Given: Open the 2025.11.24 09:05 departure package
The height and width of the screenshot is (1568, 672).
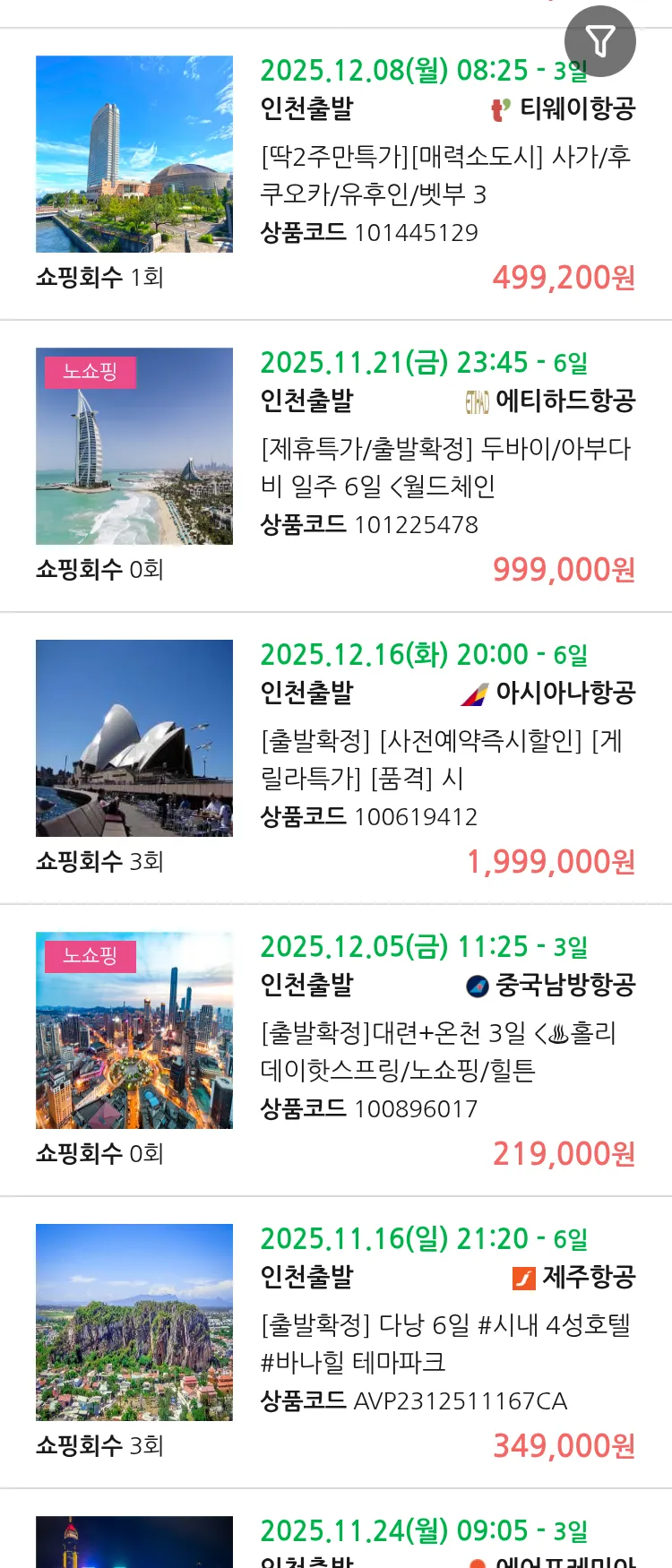Looking at the screenshot, I should point(423,1533).
